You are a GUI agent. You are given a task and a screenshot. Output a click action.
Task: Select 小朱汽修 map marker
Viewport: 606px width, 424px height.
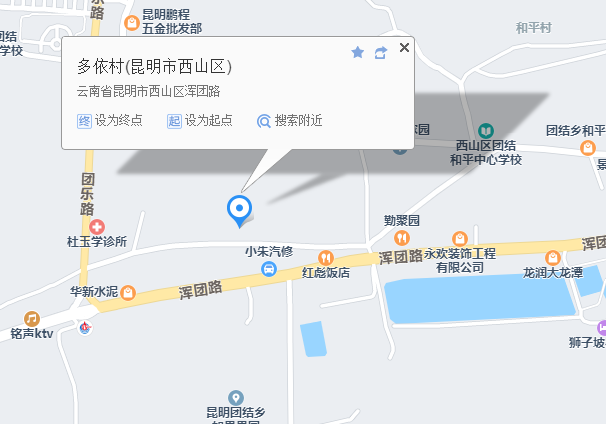click(269, 268)
